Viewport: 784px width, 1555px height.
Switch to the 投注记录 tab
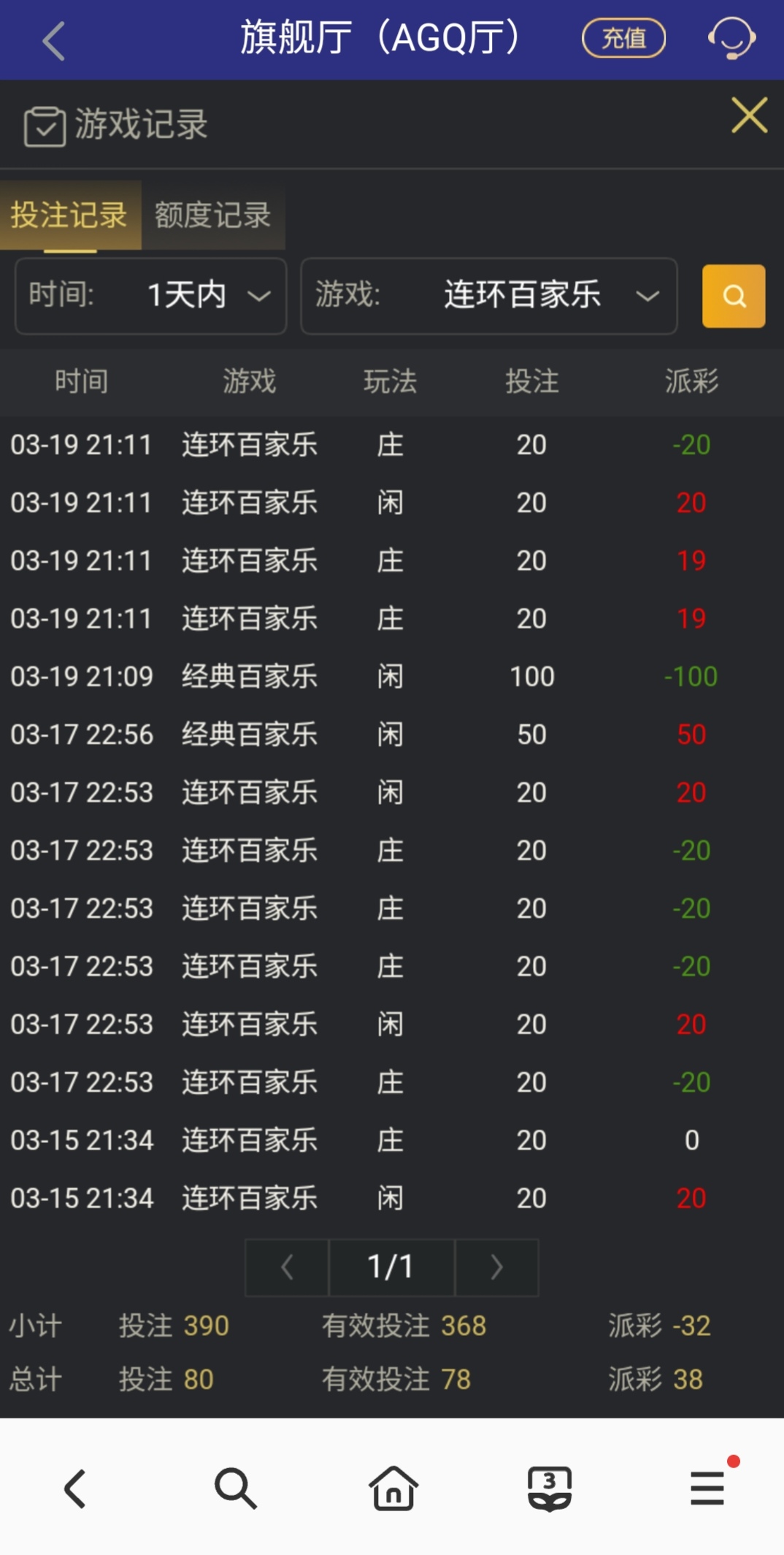pyautogui.click(x=70, y=215)
